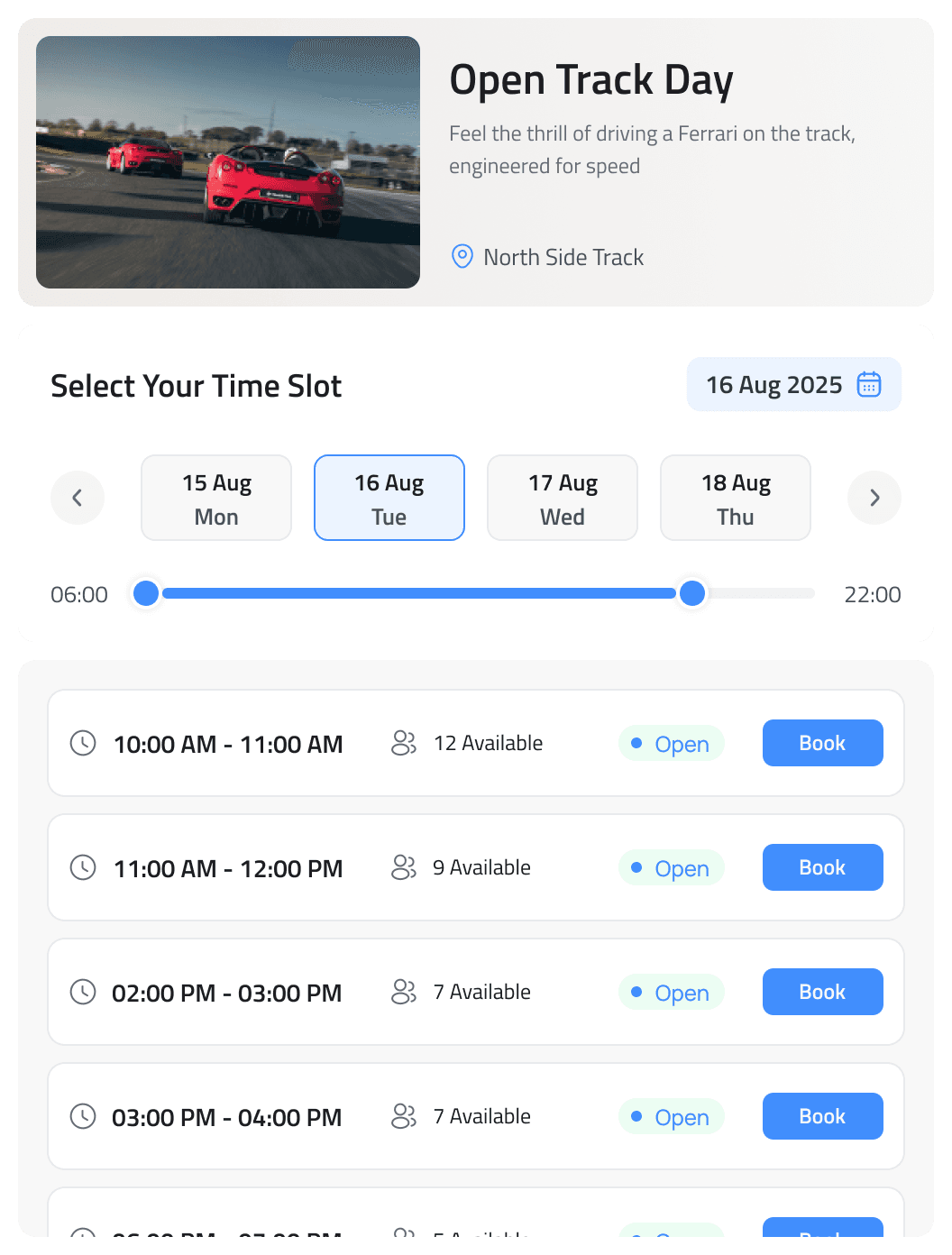This screenshot has width=952, height=1255.
Task: Click the right chevron to view later dates
Action: coord(874,498)
